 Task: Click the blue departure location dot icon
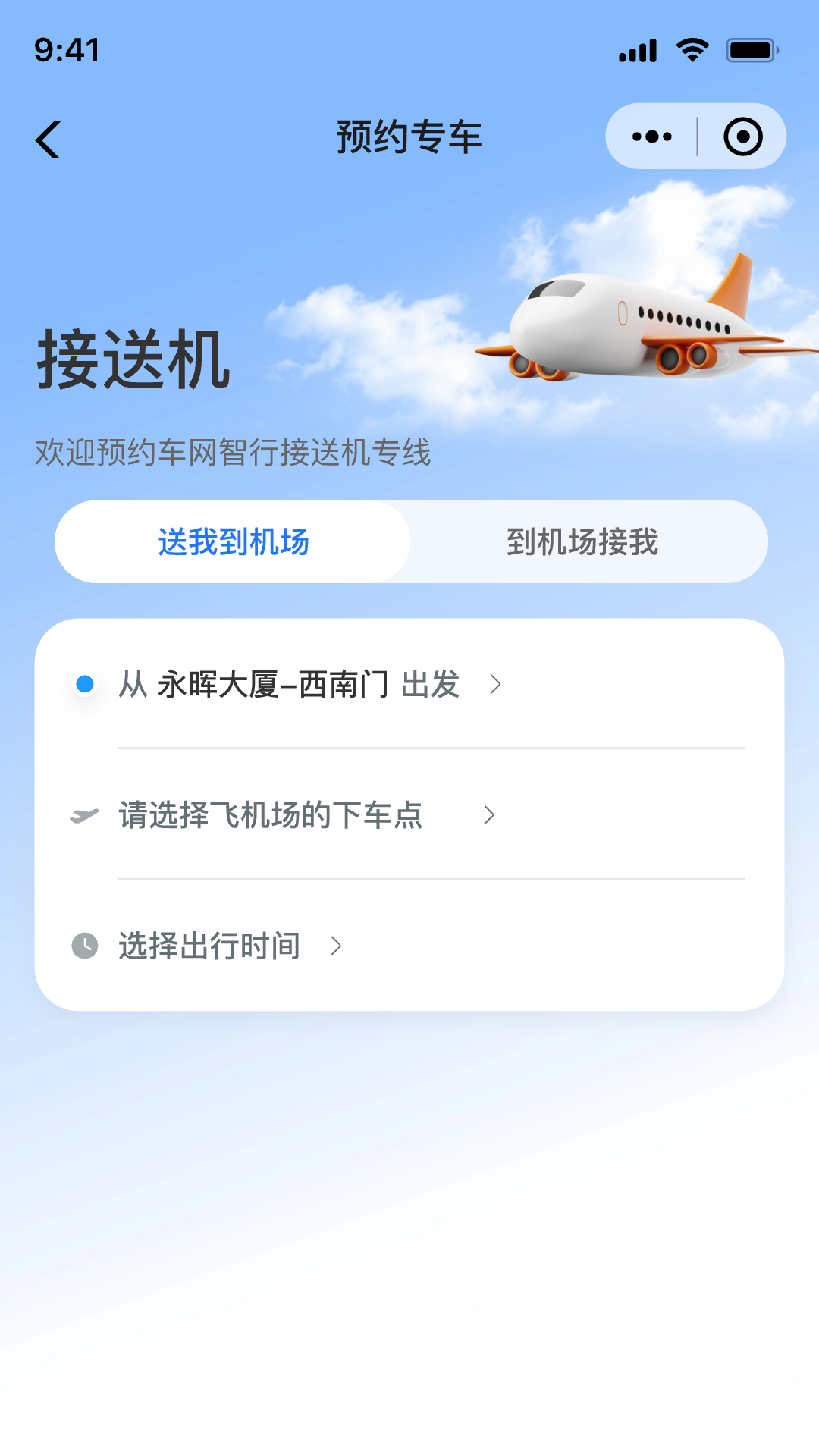click(83, 685)
